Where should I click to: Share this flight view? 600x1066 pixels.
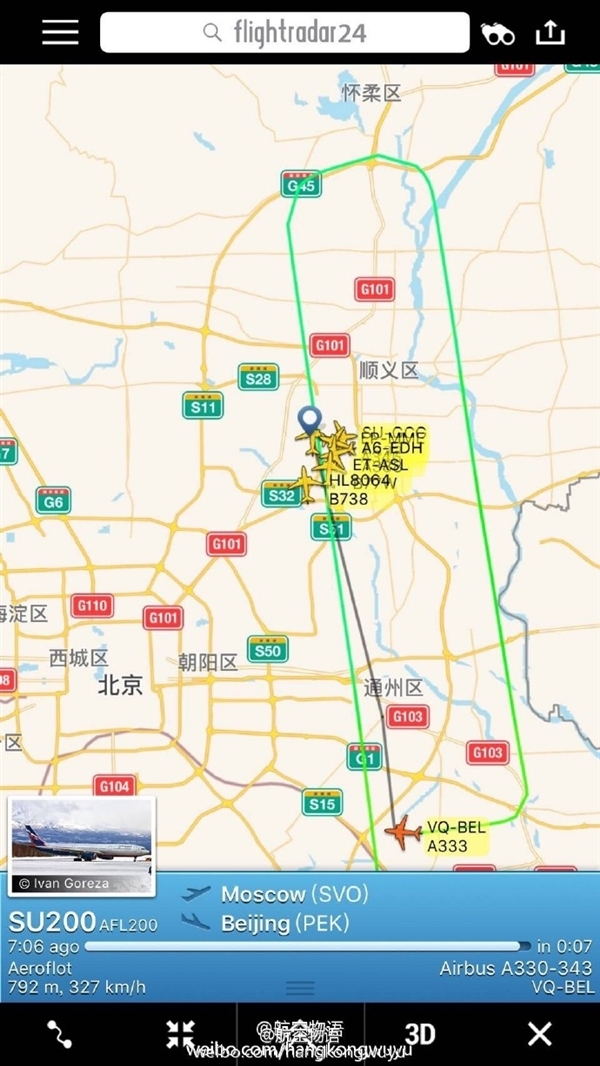pos(550,31)
